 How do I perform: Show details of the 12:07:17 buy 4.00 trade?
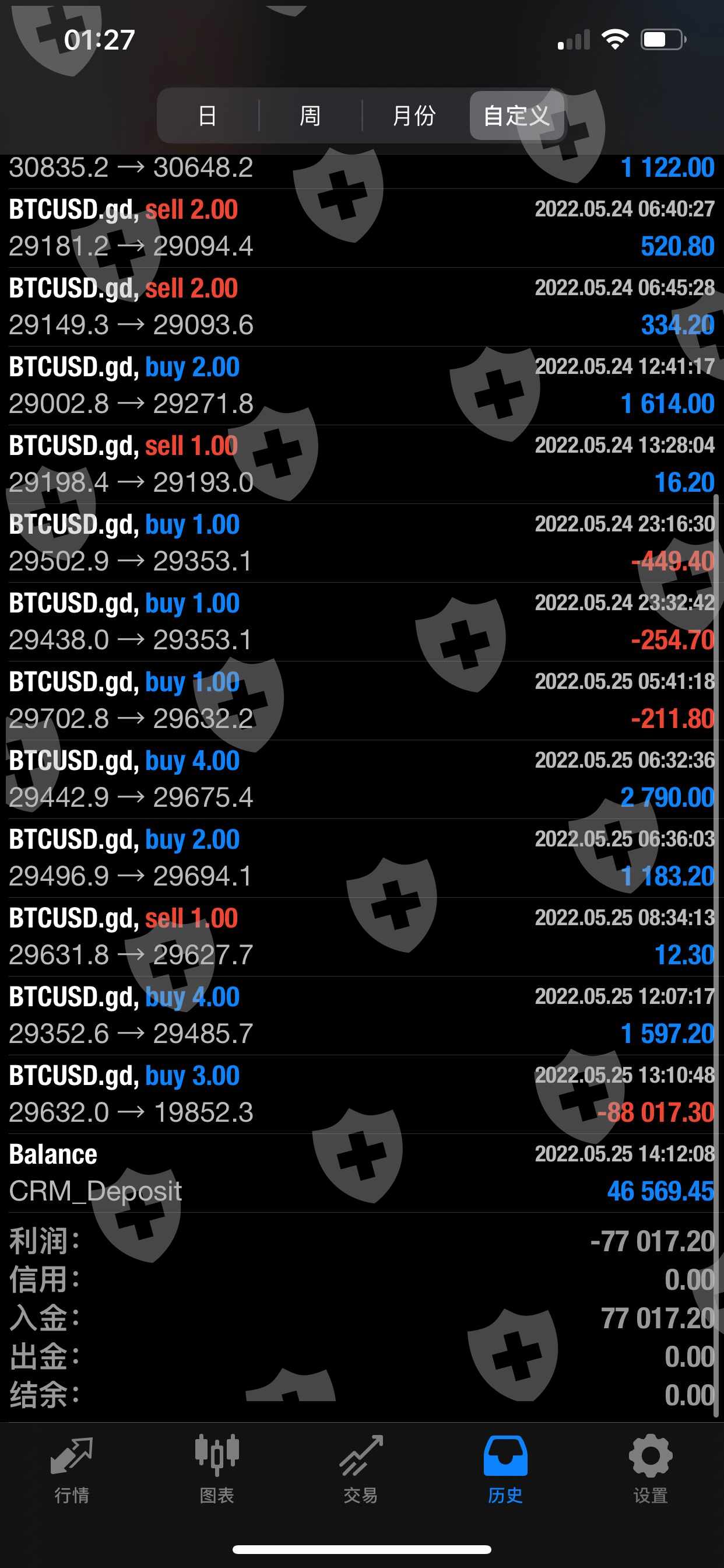361,1016
